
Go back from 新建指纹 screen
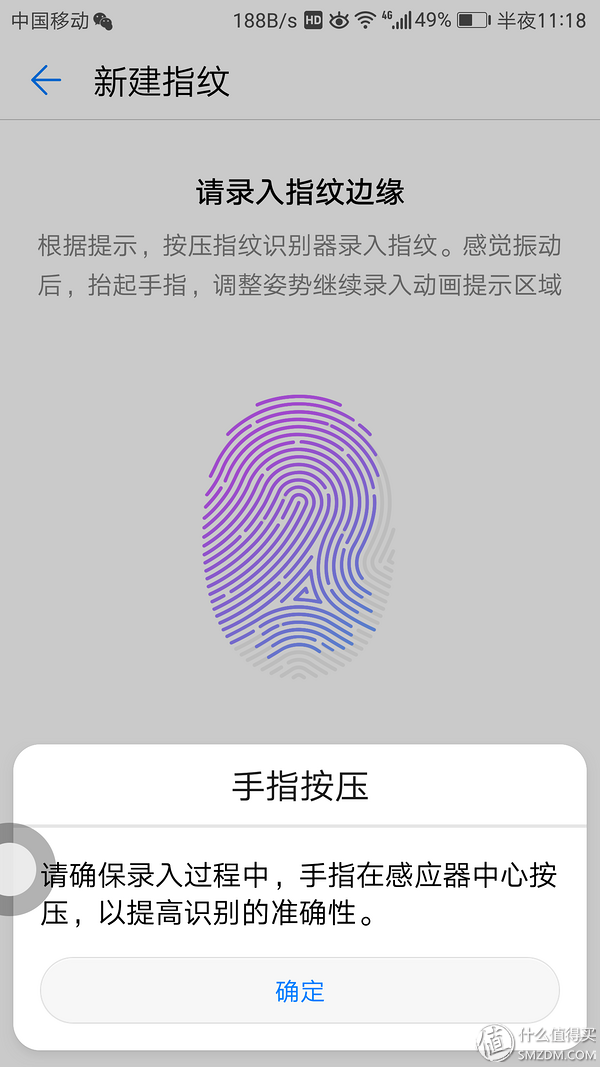click(46, 81)
